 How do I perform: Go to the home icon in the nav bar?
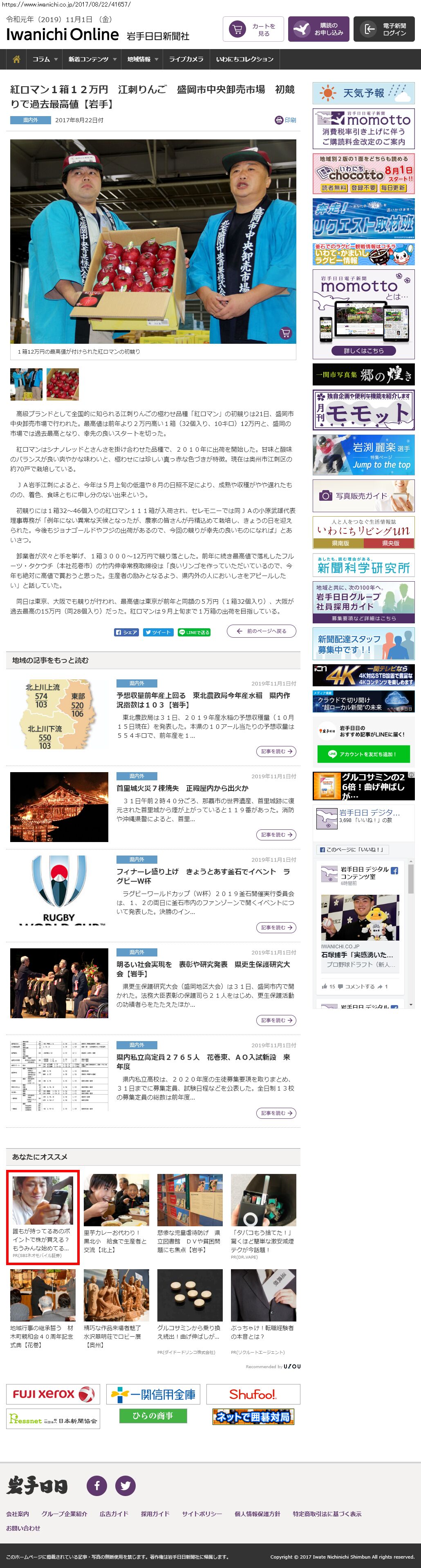click(16, 59)
